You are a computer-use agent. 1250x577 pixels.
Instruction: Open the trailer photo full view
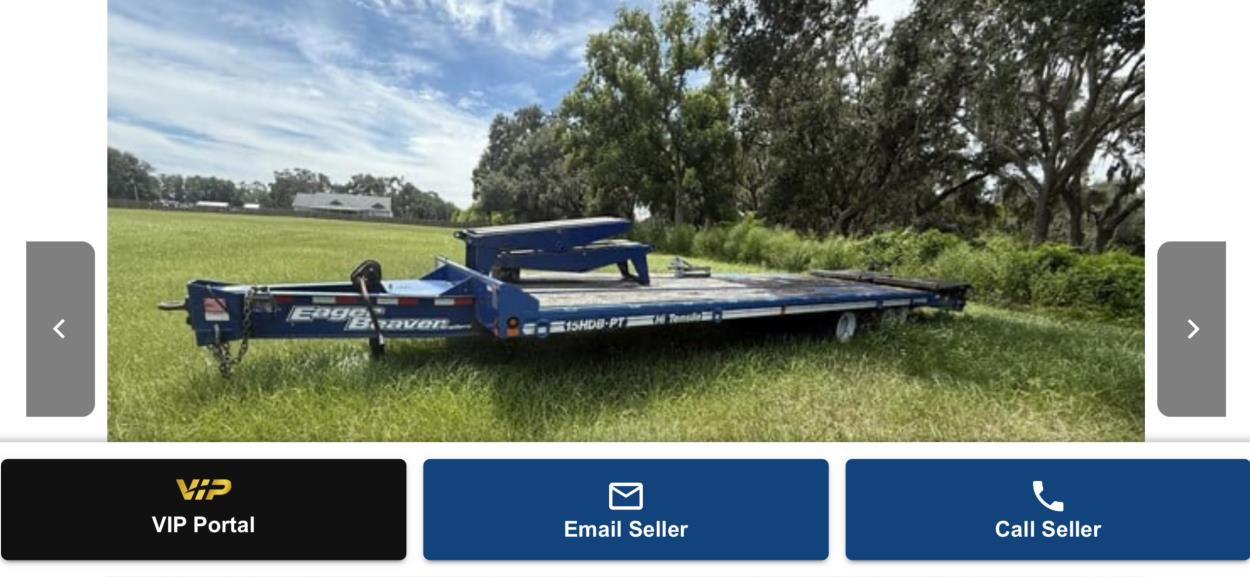[x=625, y=220]
